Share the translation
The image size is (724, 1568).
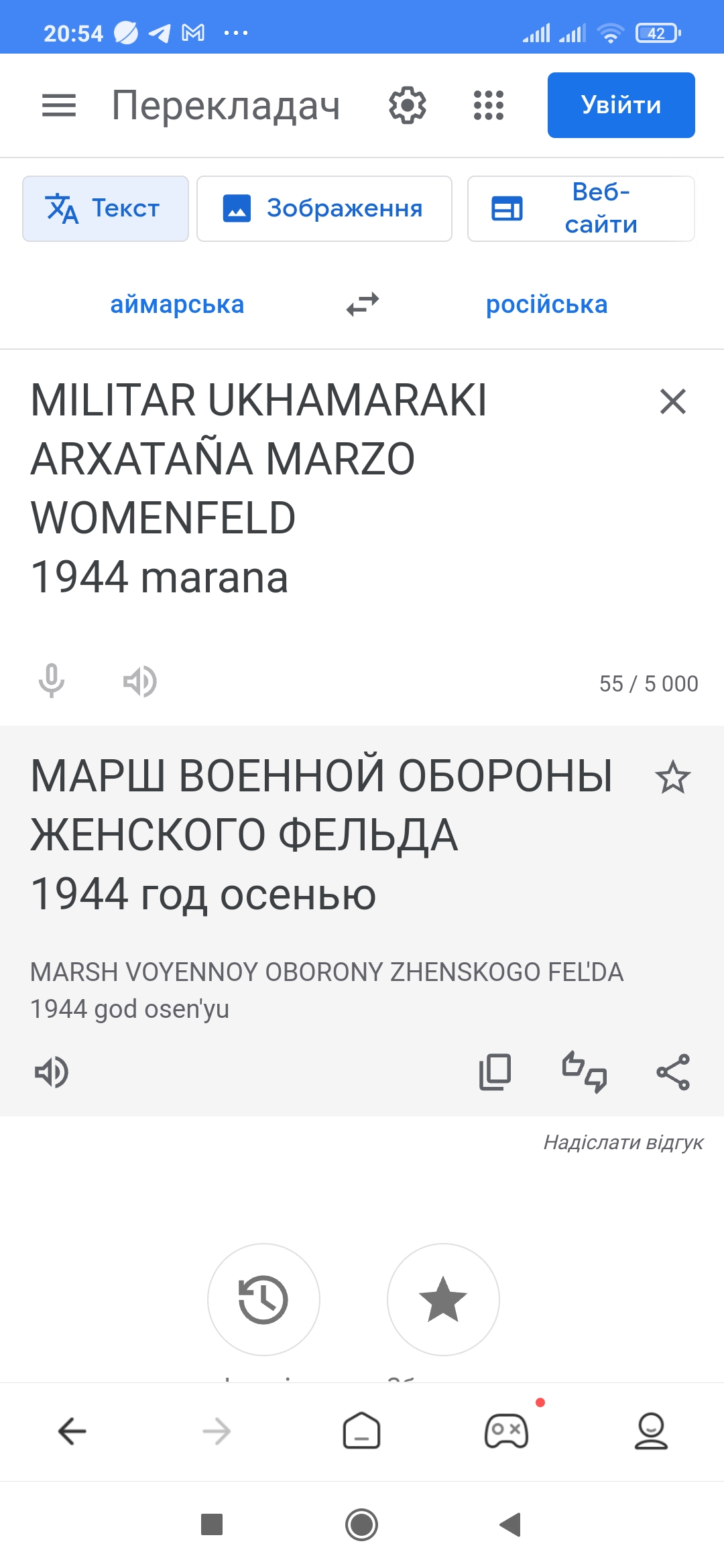673,1072
